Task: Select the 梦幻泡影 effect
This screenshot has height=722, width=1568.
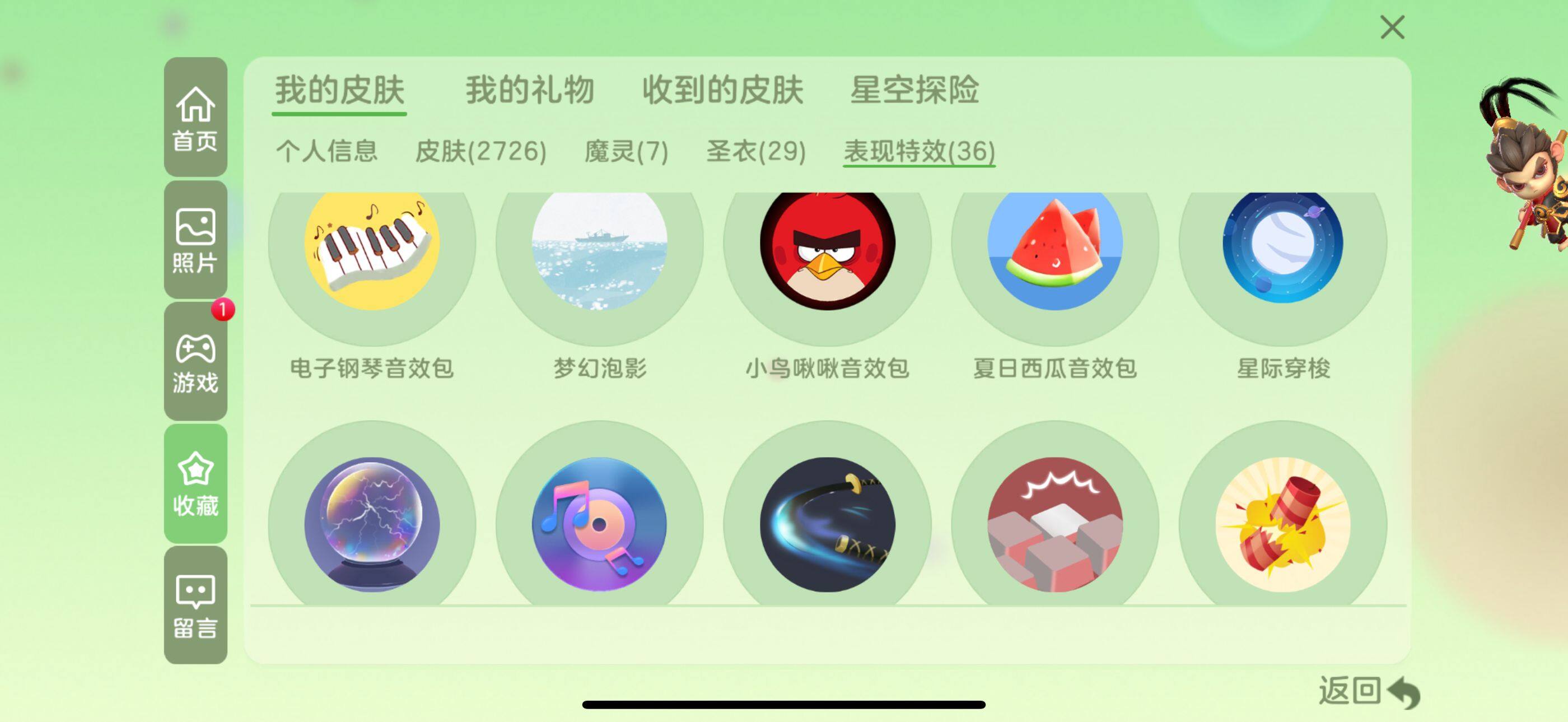Action: [599, 250]
